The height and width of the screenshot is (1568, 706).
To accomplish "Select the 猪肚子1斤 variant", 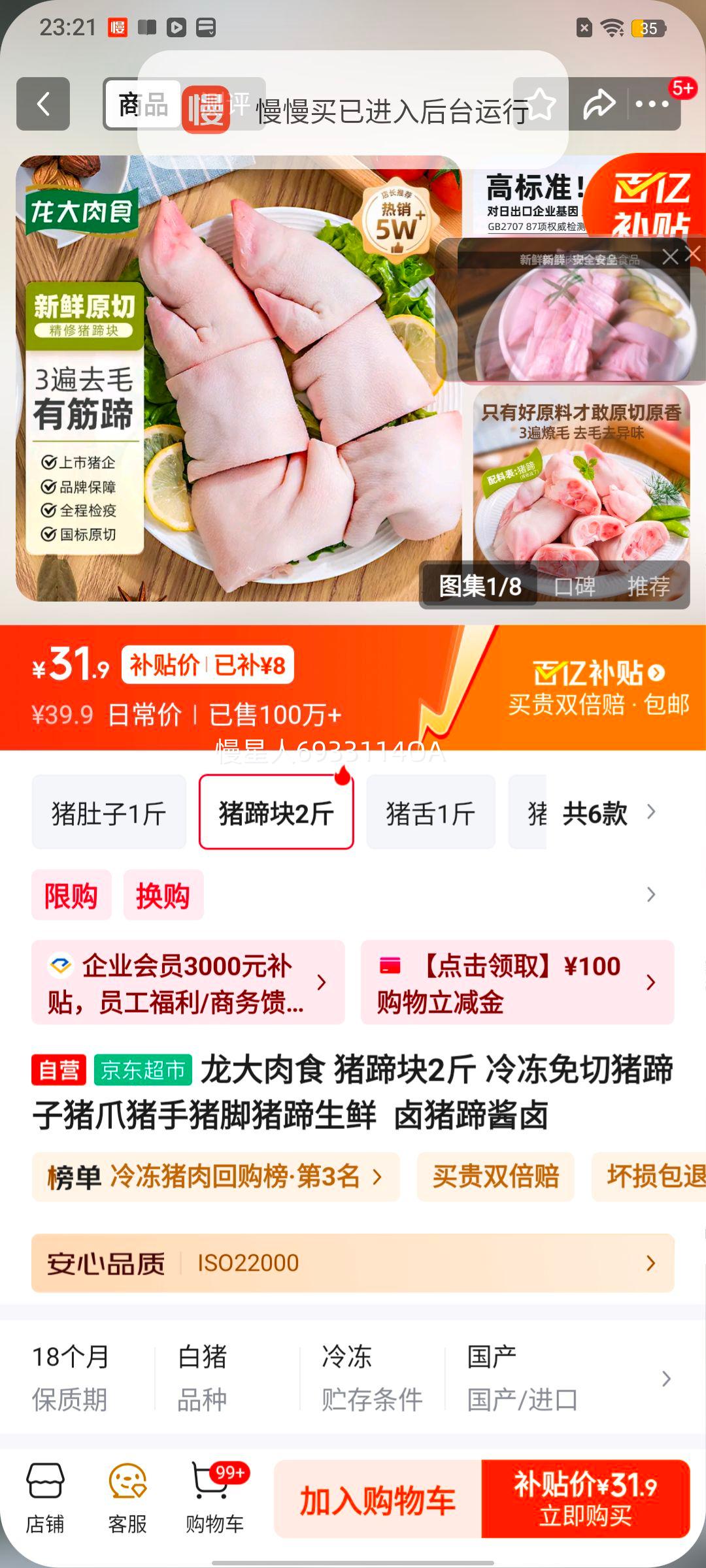I will tap(108, 812).
